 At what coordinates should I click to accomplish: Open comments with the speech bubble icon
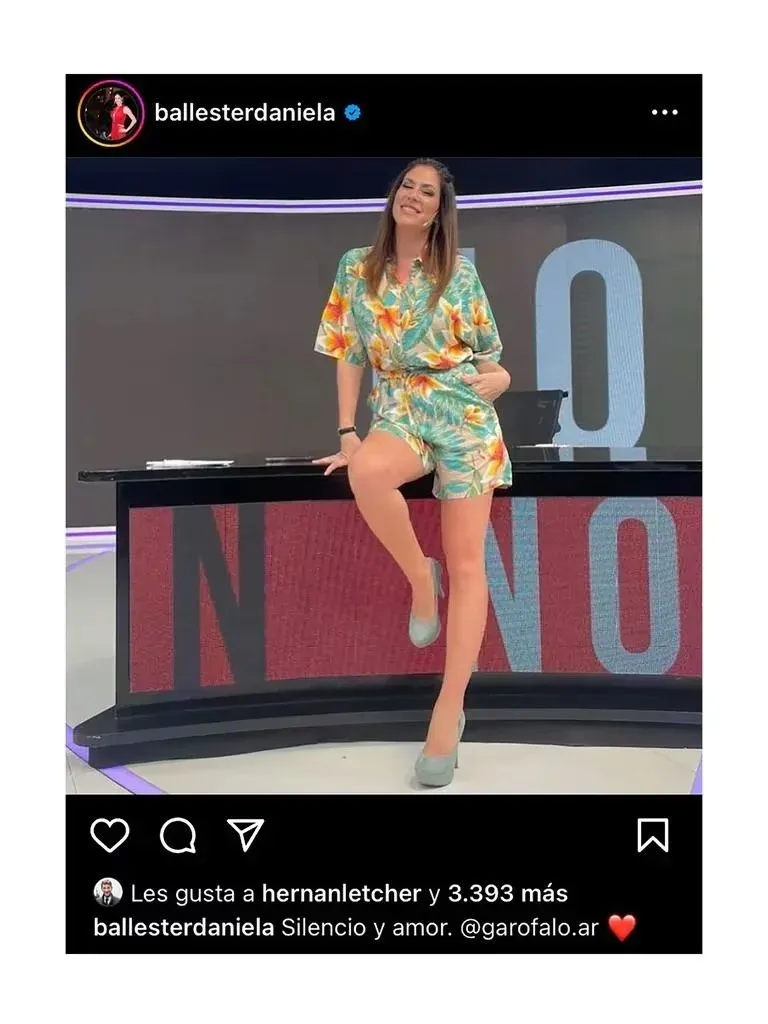pyautogui.click(x=178, y=835)
